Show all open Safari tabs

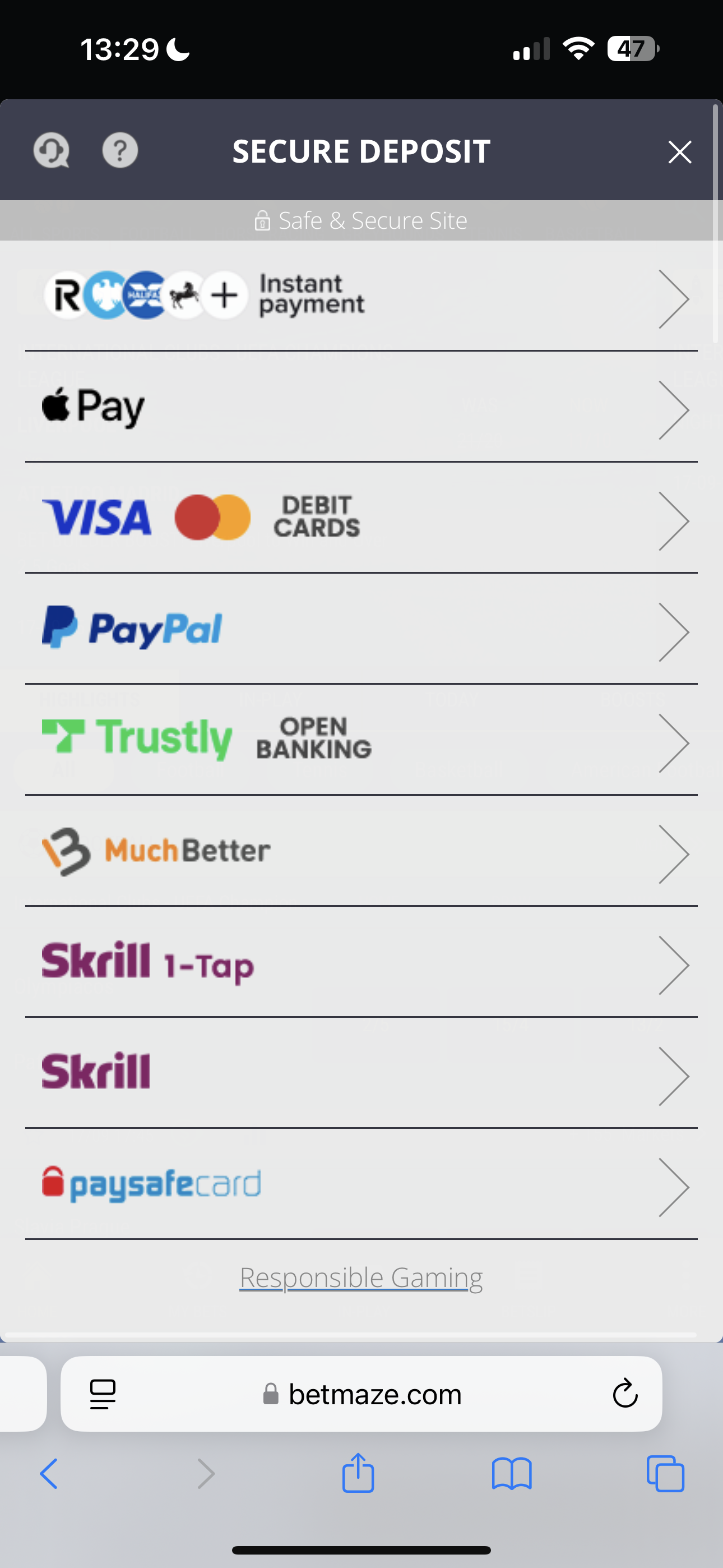coord(665,1474)
